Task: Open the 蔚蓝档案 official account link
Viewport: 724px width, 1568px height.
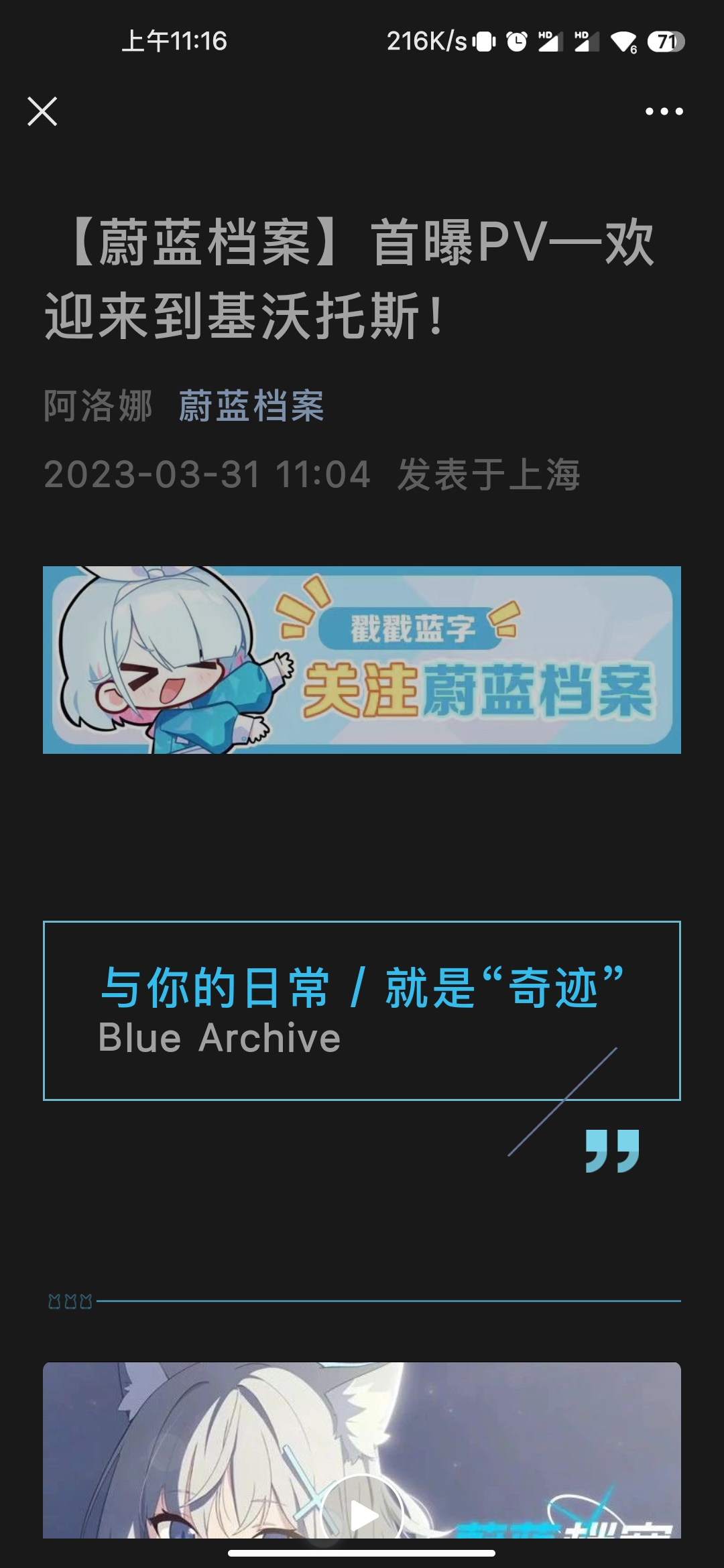Action: click(x=251, y=406)
